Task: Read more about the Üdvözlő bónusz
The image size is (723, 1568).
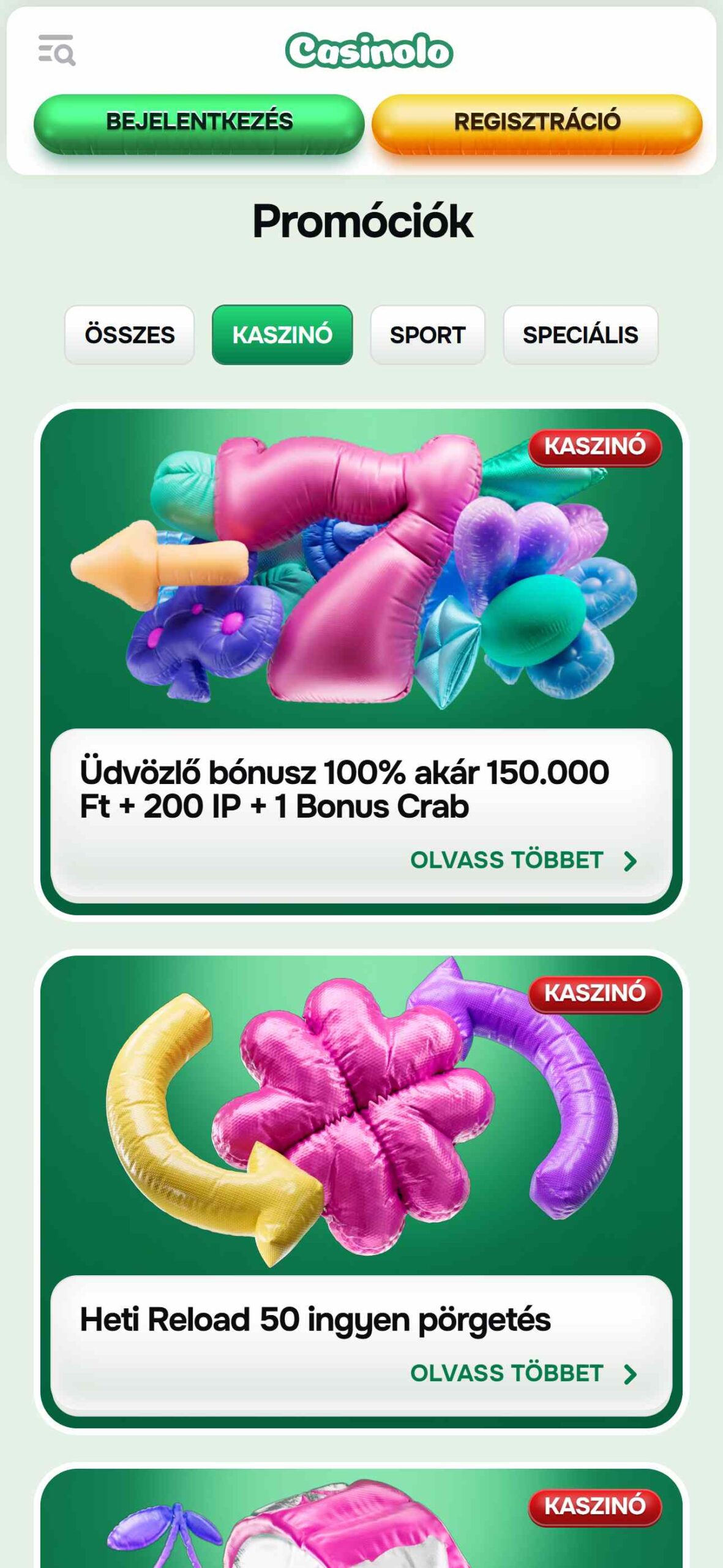Action: pos(524,860)
